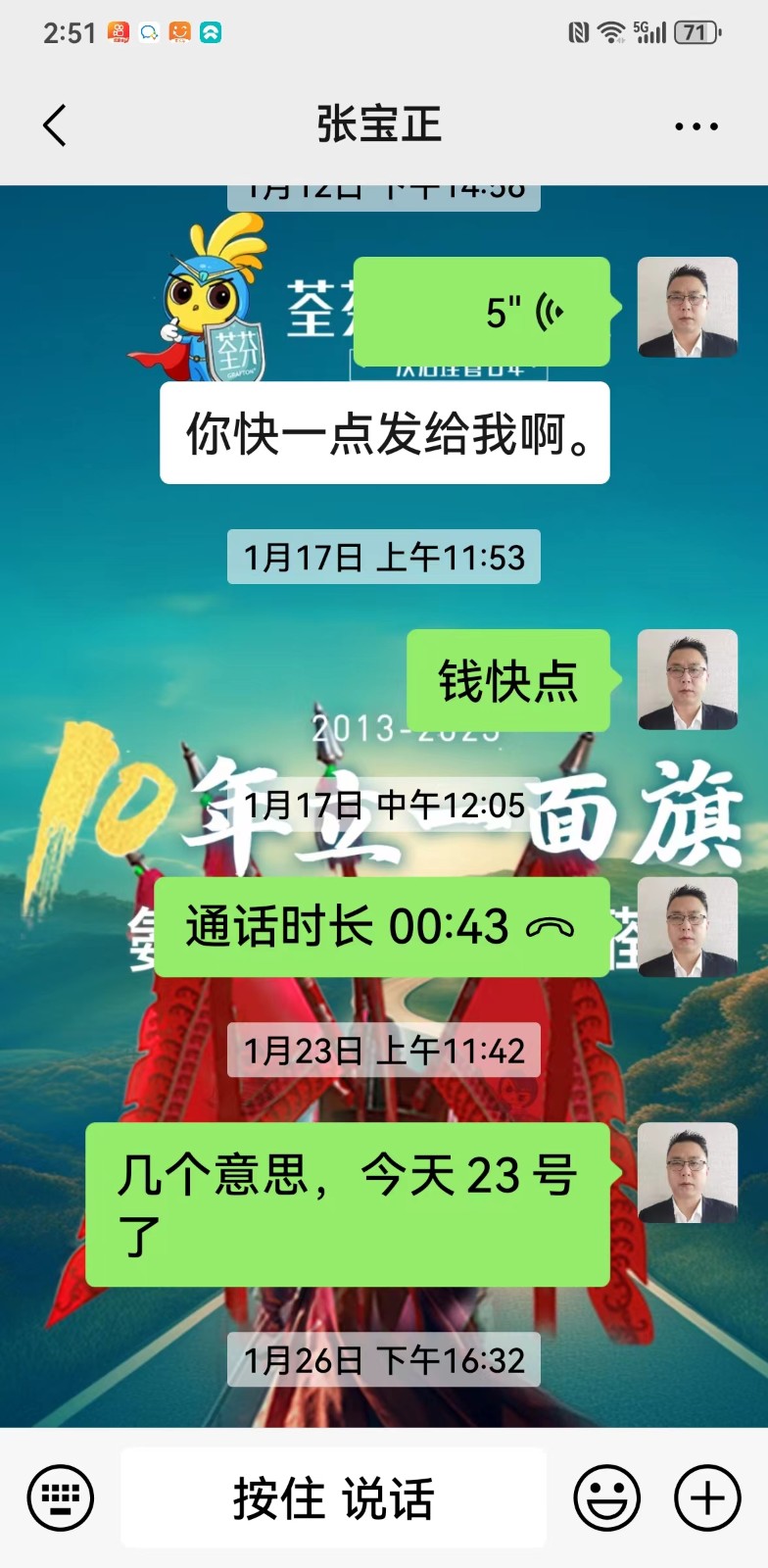Open the chat overflow menu

[696, 126]
